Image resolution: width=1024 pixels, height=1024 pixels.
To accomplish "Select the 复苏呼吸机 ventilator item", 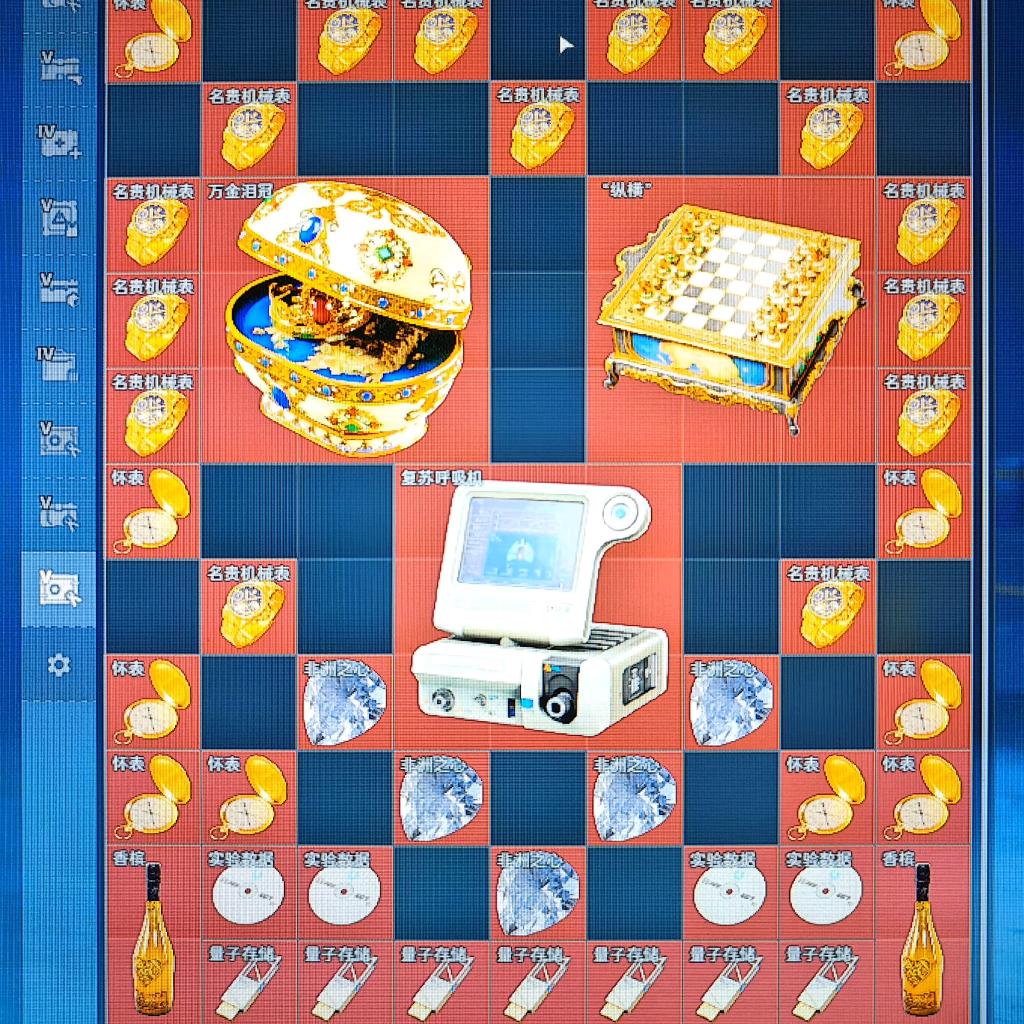I will tap(538, 605).
